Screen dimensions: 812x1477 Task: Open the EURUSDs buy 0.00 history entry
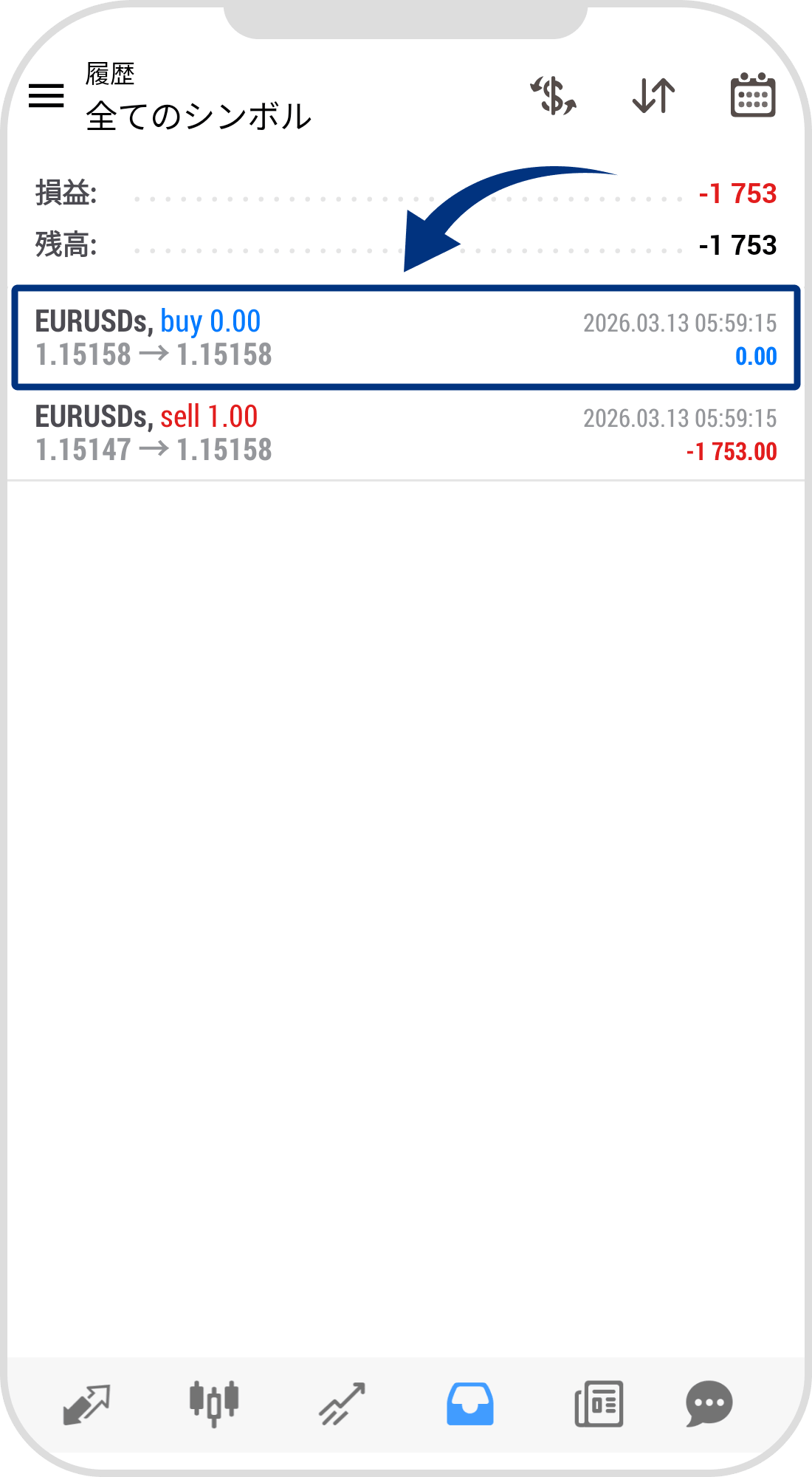pos(406,338)
